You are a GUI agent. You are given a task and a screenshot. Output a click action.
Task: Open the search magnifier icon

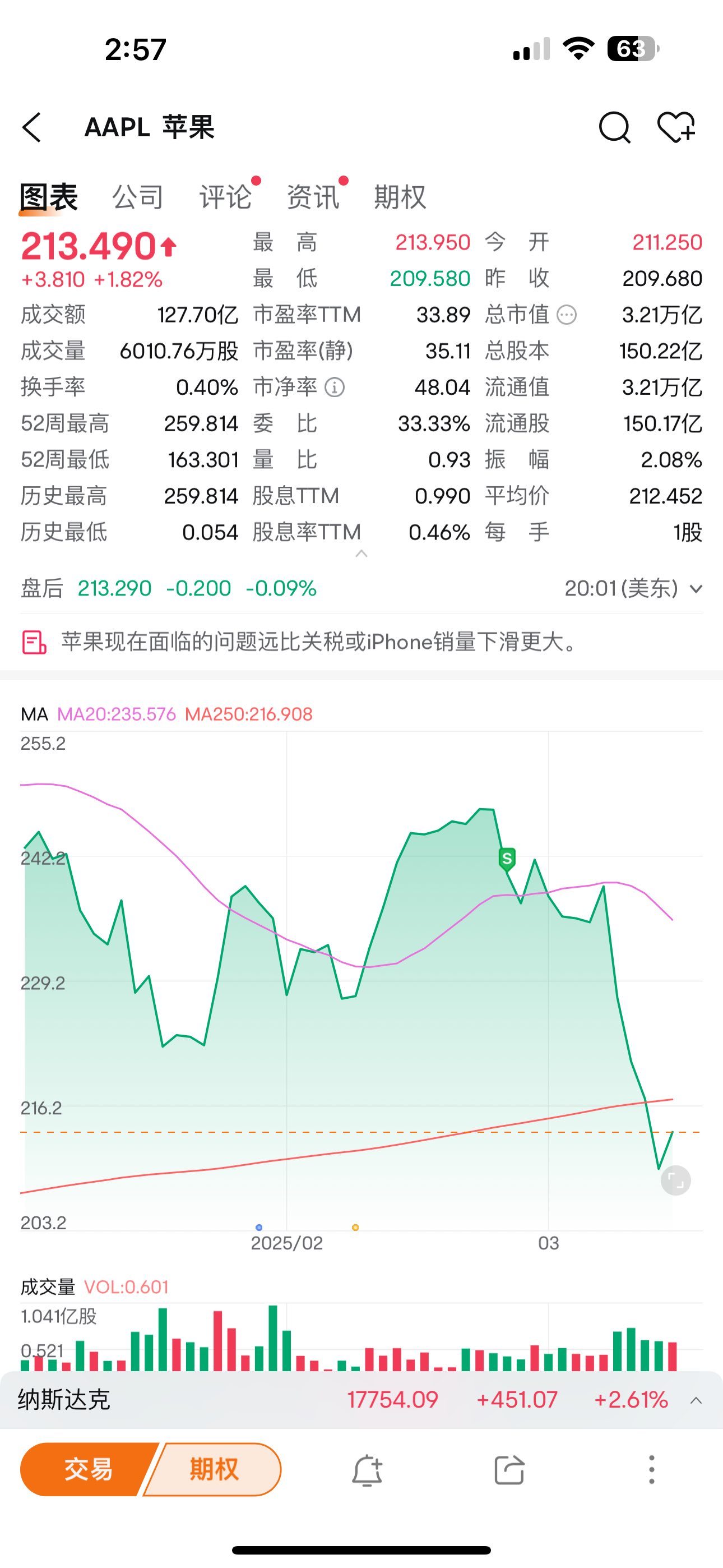point(614,127)
